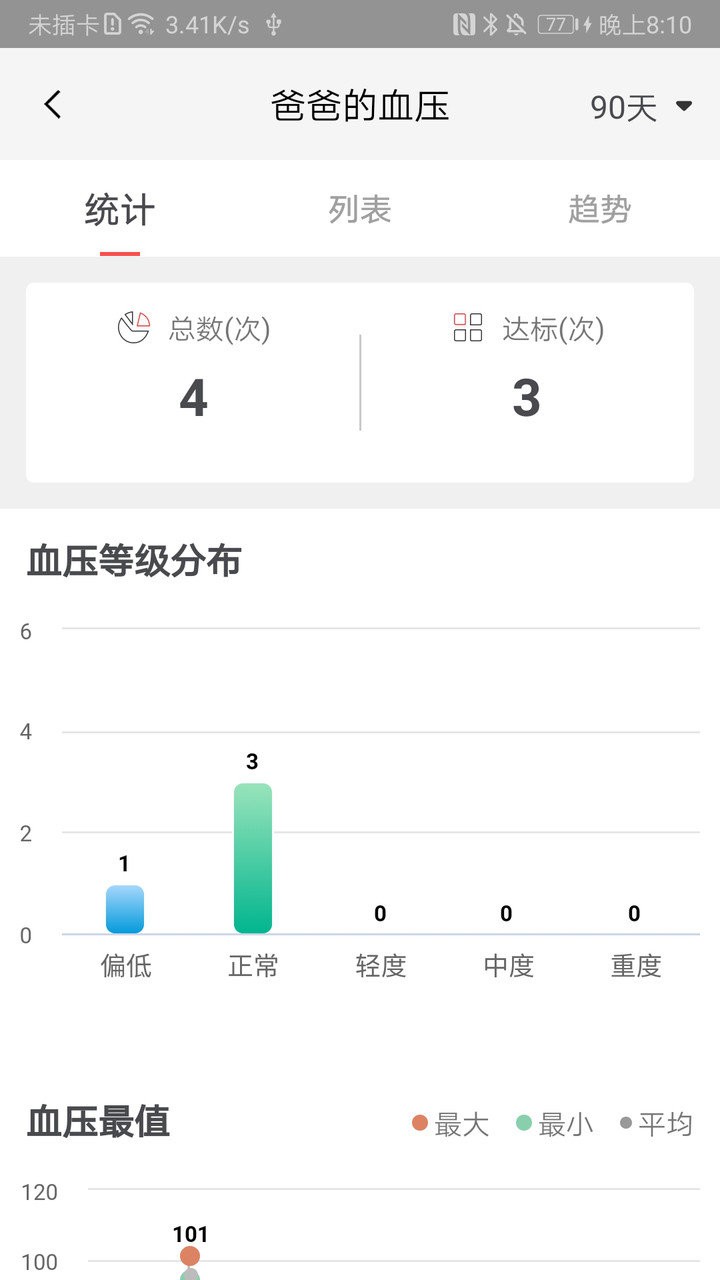Select the 统计 tab

[120, 210]
